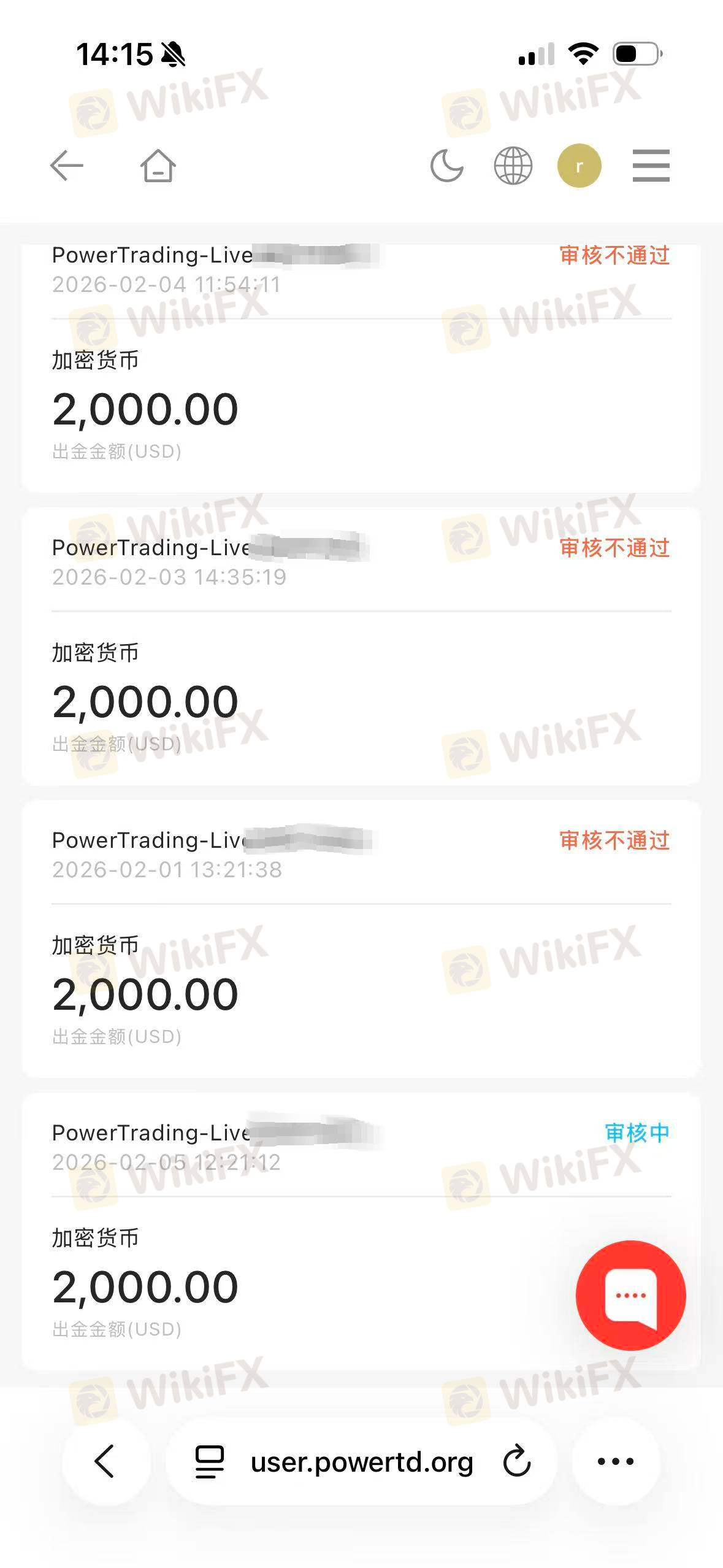Open the hamburger menu
Image resolution: width=723 pixels, height=1568 pixels.
click(651, 166)
